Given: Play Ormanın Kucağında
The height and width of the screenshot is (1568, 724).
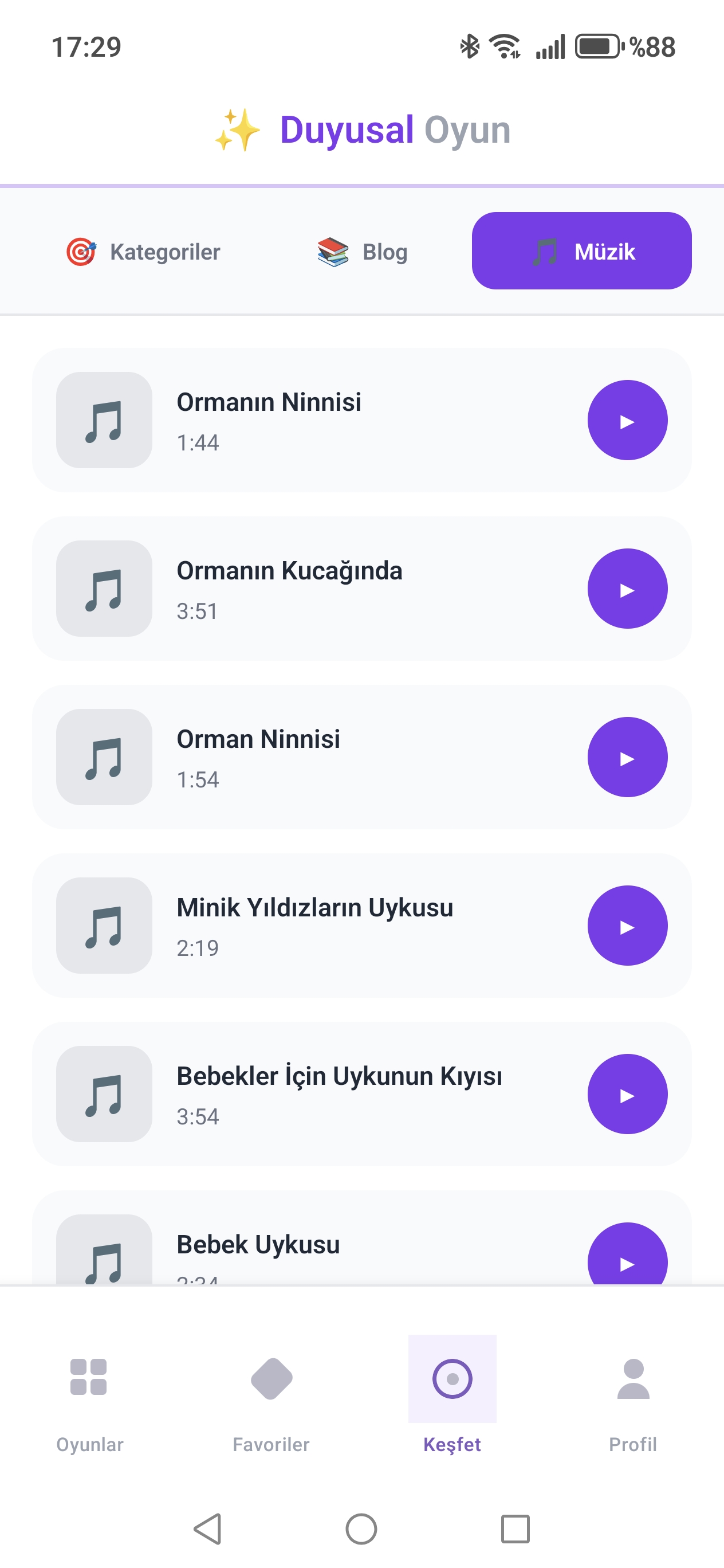Looking at the screenshot, I should tap(627, 588).
